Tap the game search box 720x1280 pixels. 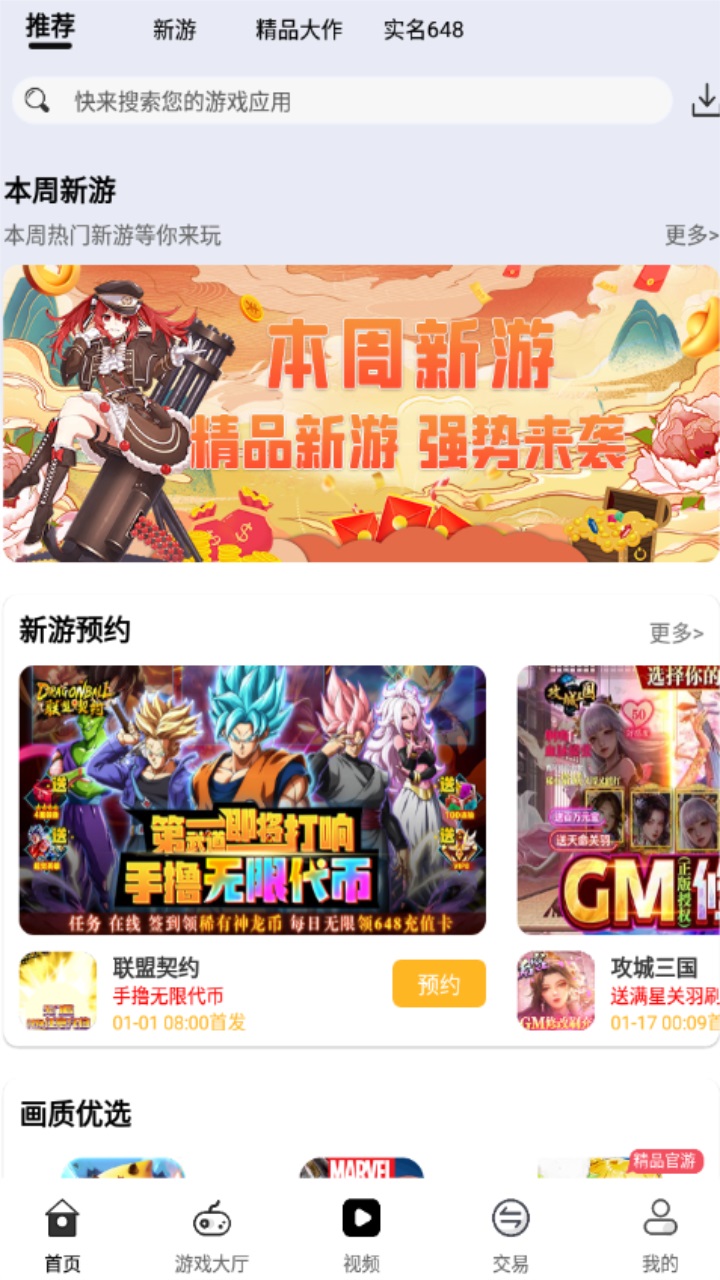[340, 101]
